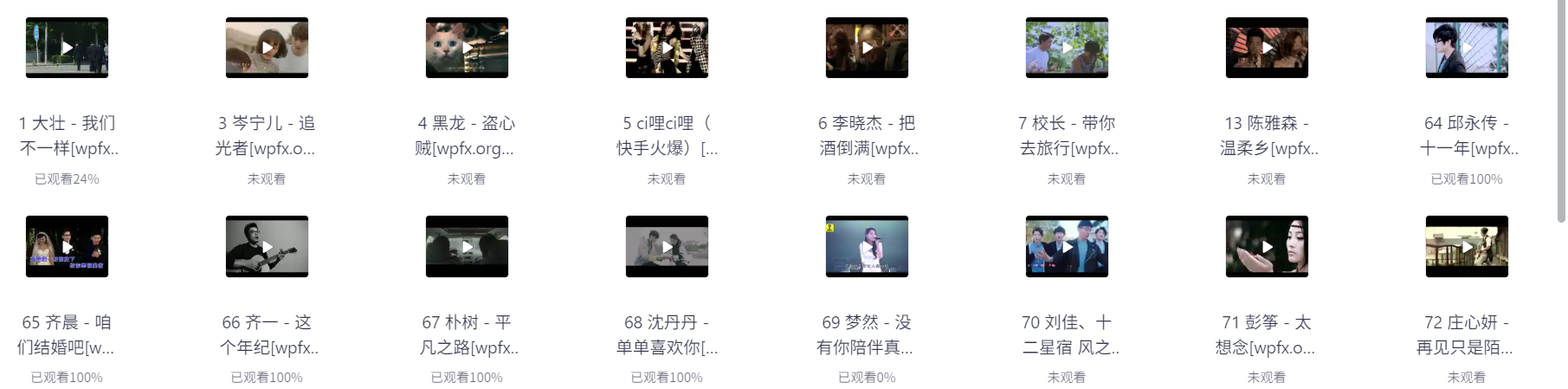Open video 70 刘佳、十二星宿
The height and width of the screenshot is (389, 1568).
pos(1067,247)
